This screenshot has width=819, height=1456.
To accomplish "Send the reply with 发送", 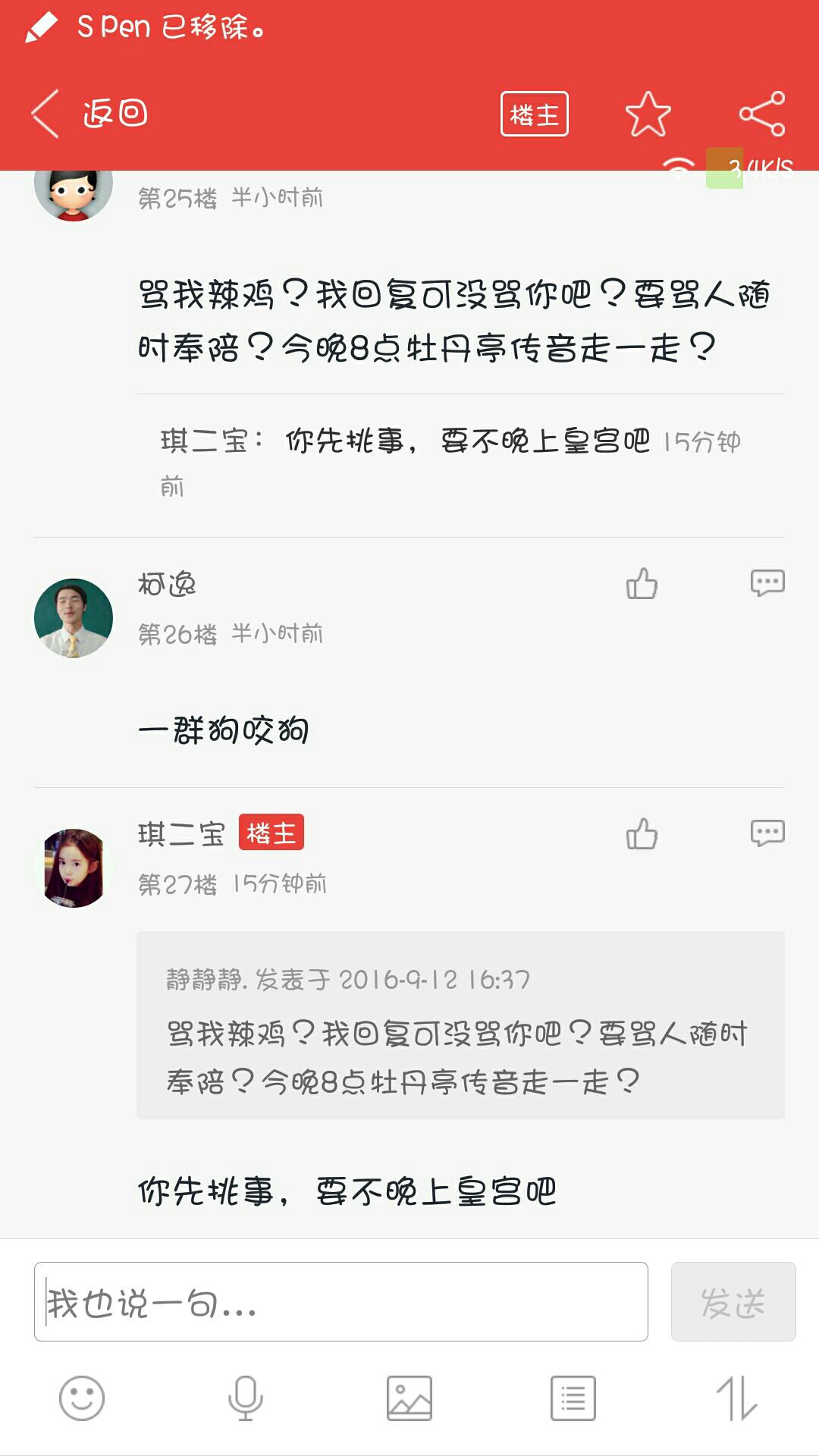I will point(733,1301).
